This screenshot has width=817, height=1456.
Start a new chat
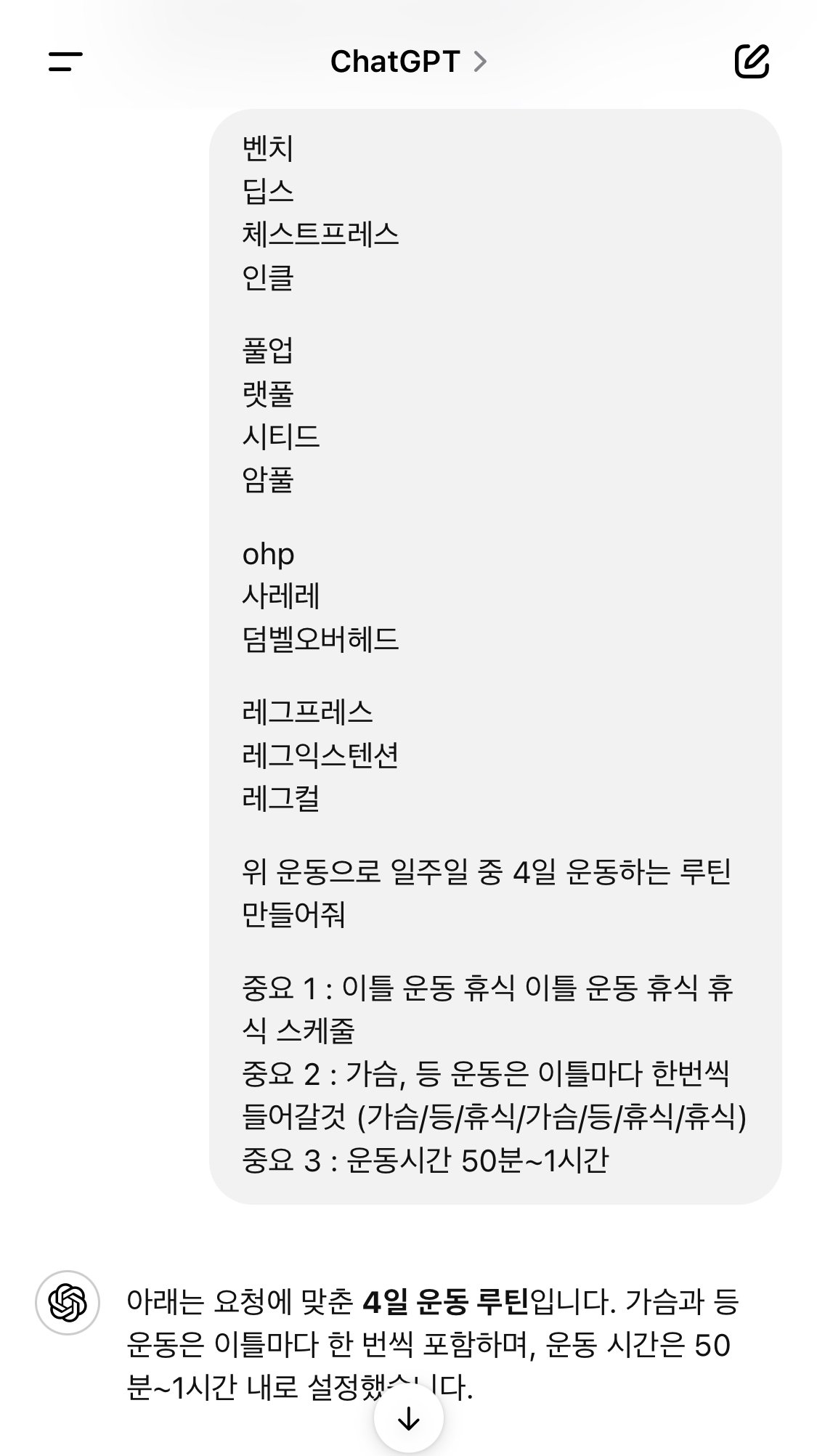pos(752,62)
